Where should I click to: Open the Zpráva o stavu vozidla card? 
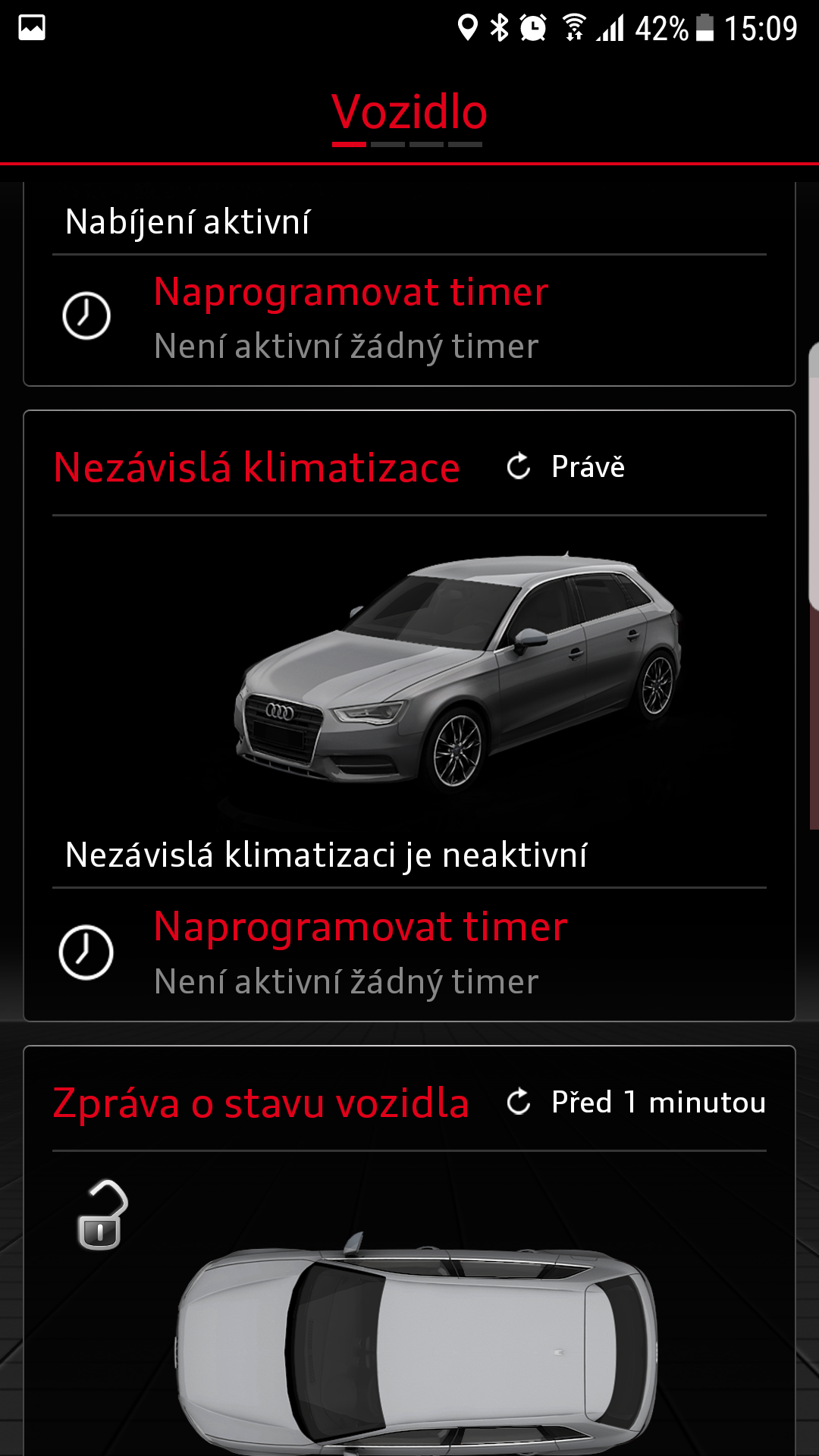pos(261,1103)
